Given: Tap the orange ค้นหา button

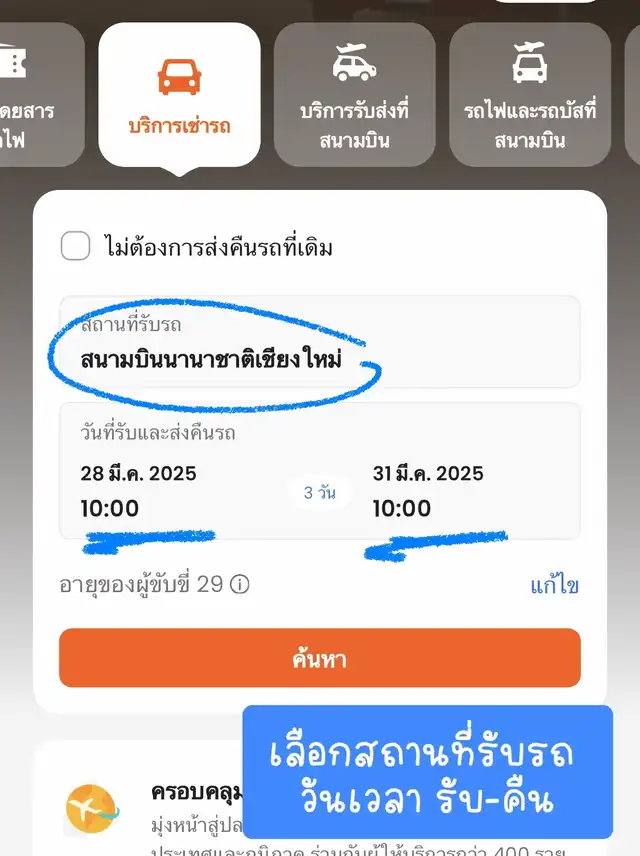Looking at the screenshot, I should [x=319, y=658].
